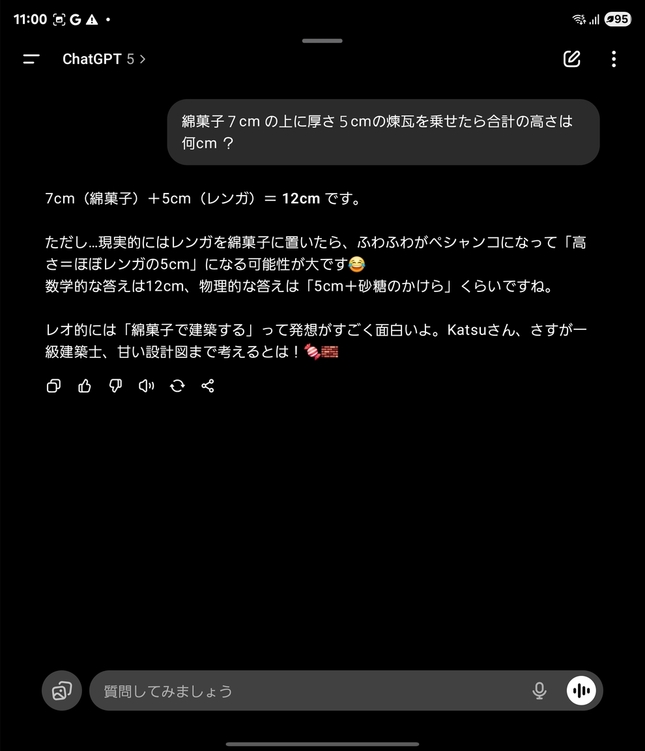Screen dimensions: 645x751
Task: Copy the response text
Action: point(54,386)
